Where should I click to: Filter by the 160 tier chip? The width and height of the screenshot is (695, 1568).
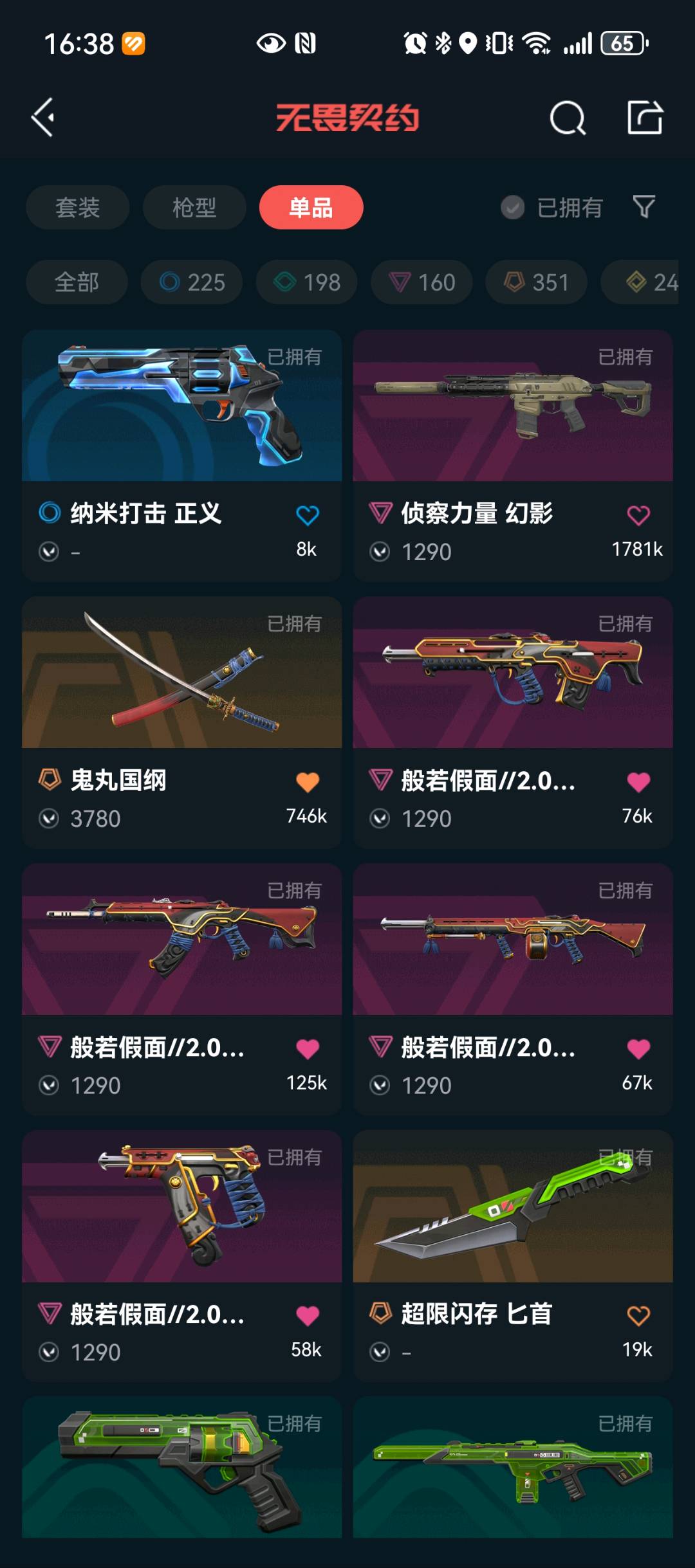[422, 282]
